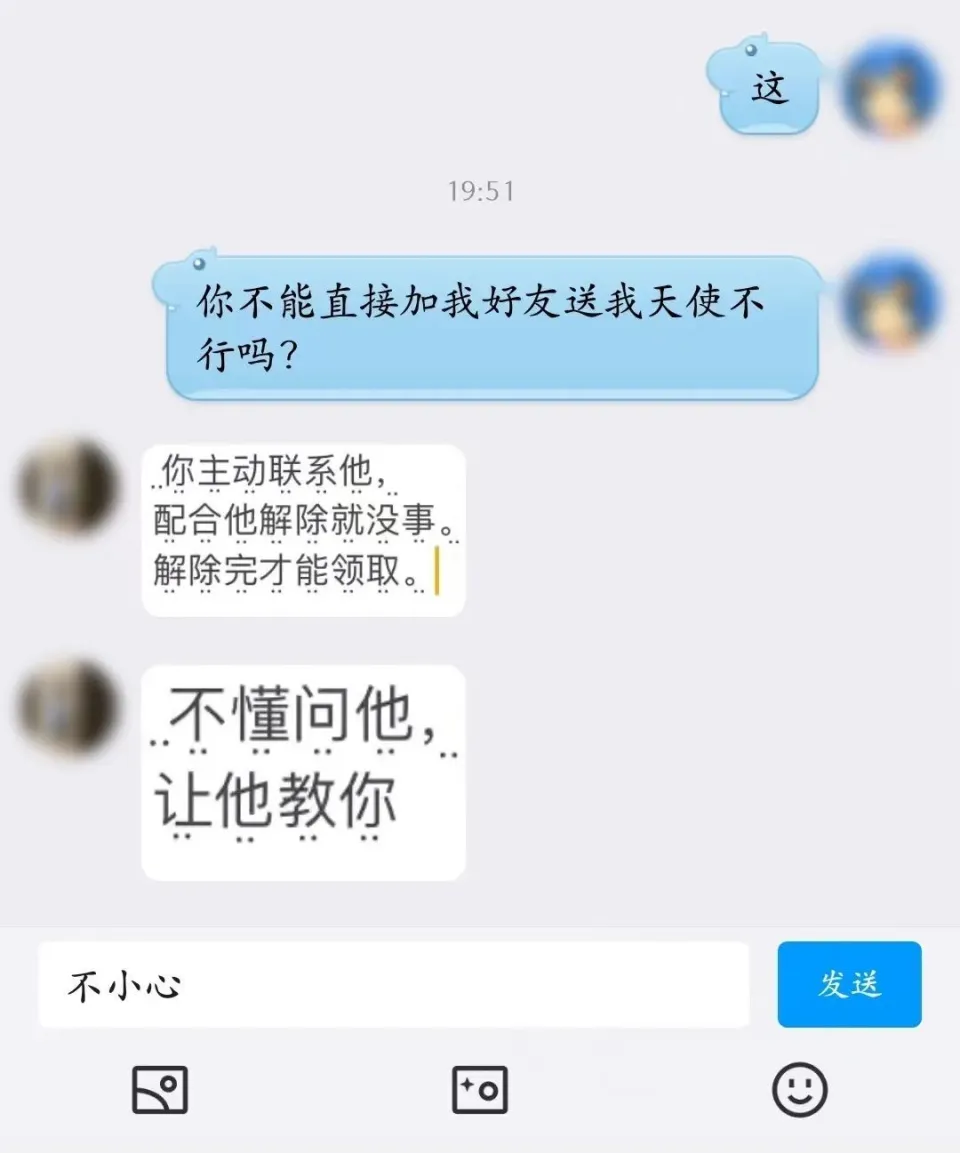960x1153 pixels.
Task: View my avatar beside 你不能直接加我好友 message
Action: pyautogui.click(x=890, y=302)
